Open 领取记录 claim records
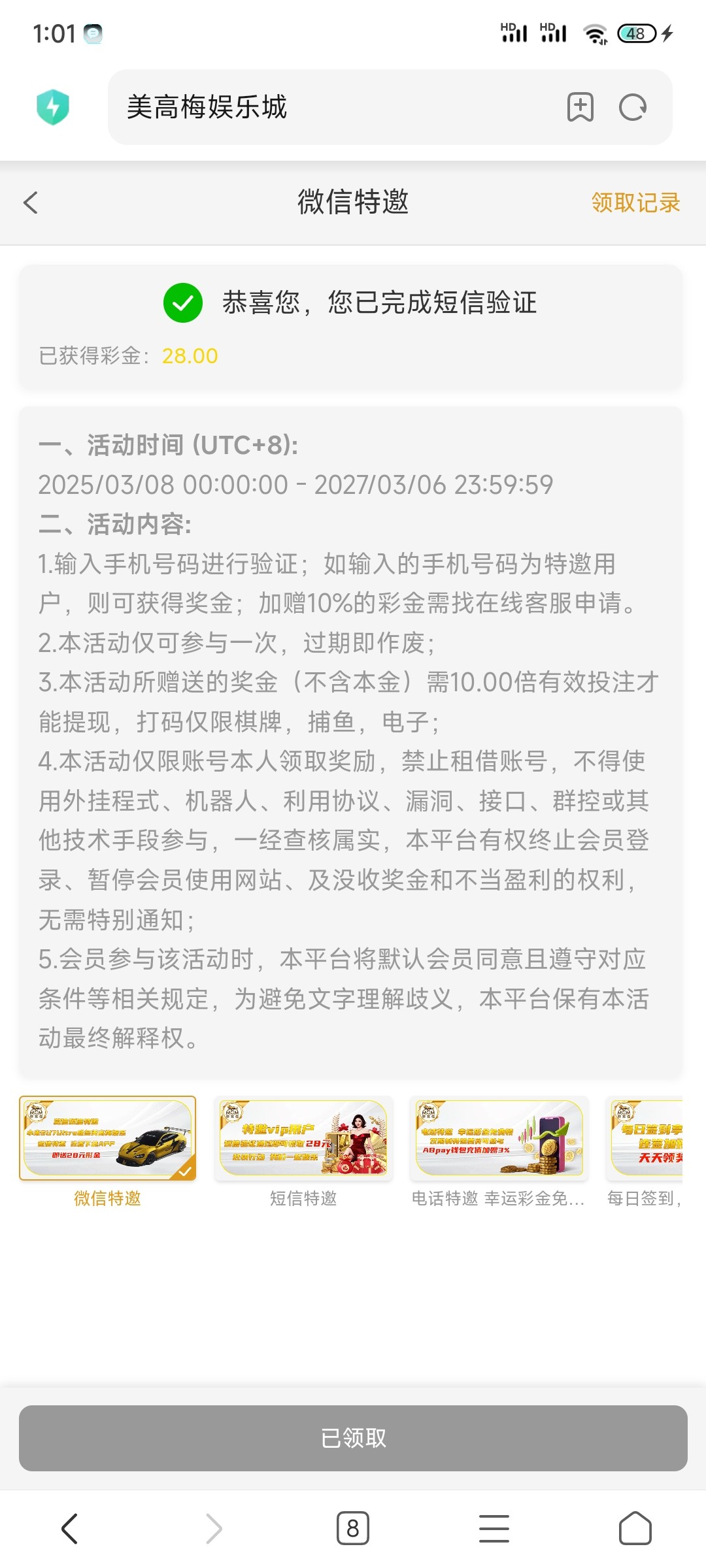This screenshot has width=706, height=1568. pyautogui.click(x=635, y=203)
